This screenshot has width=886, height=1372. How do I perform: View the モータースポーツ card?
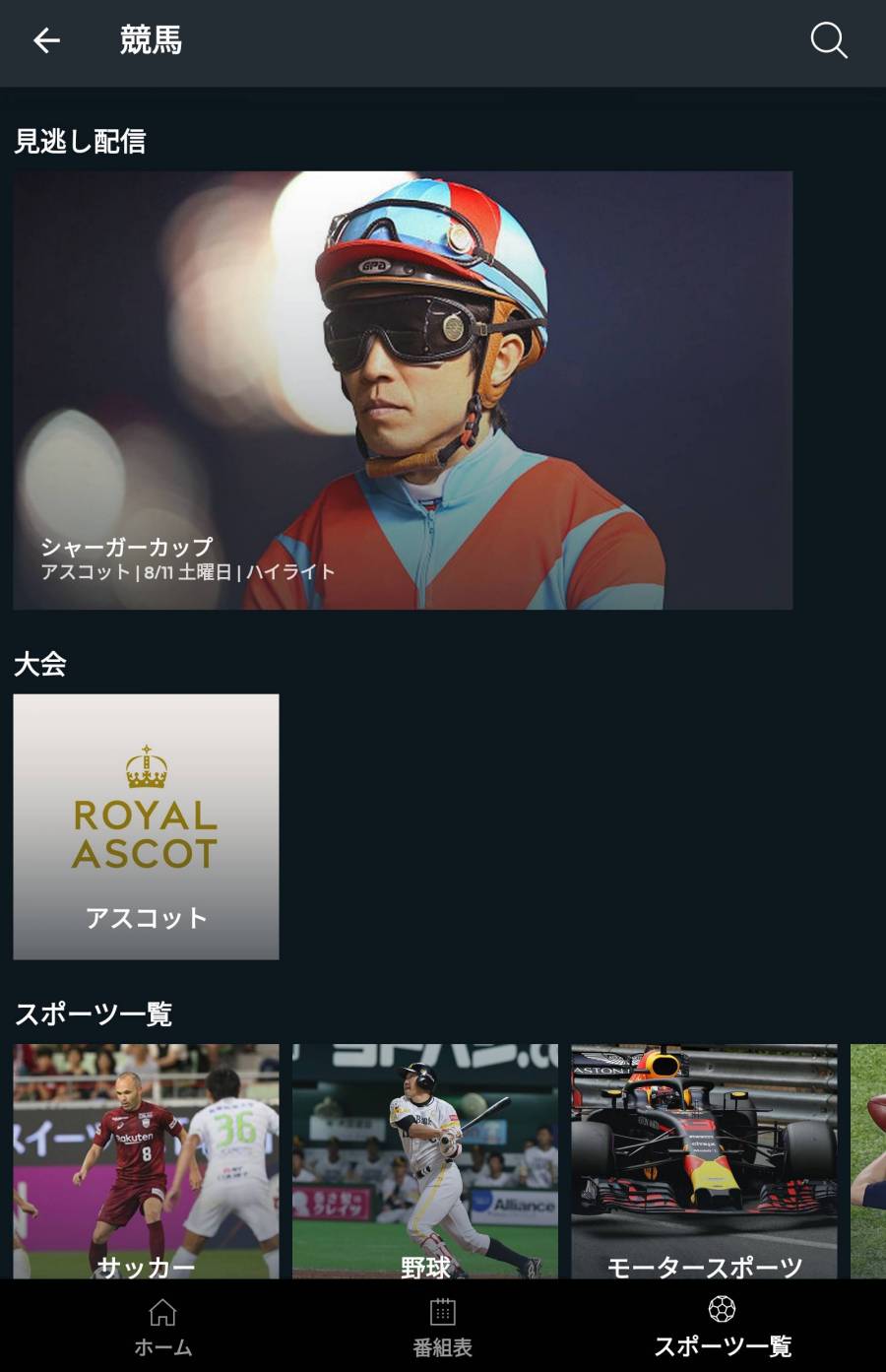[x=704, y=1162]
